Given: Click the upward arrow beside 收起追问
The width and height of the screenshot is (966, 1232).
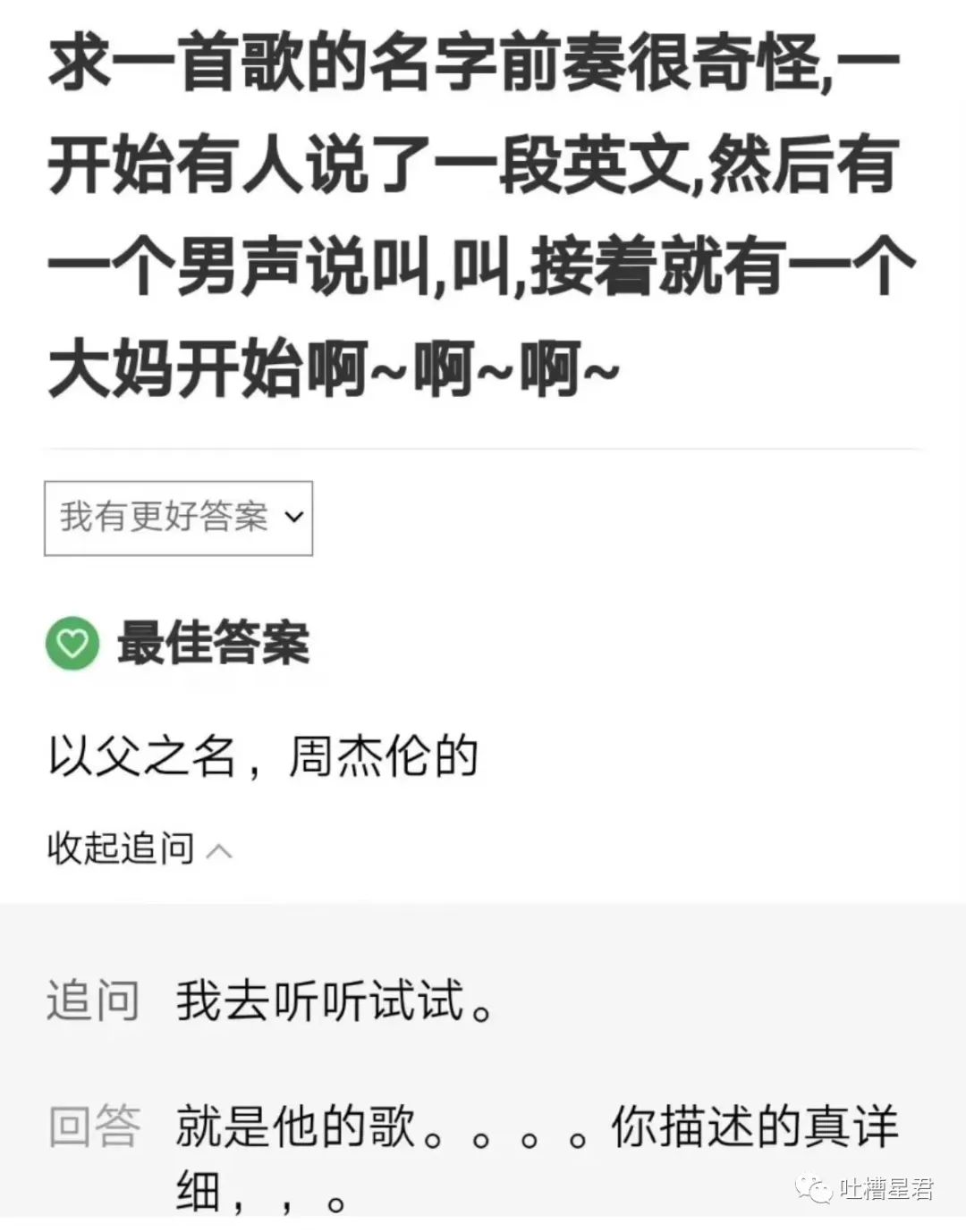Looking at the screenshot, I should [x=217, y=849].
